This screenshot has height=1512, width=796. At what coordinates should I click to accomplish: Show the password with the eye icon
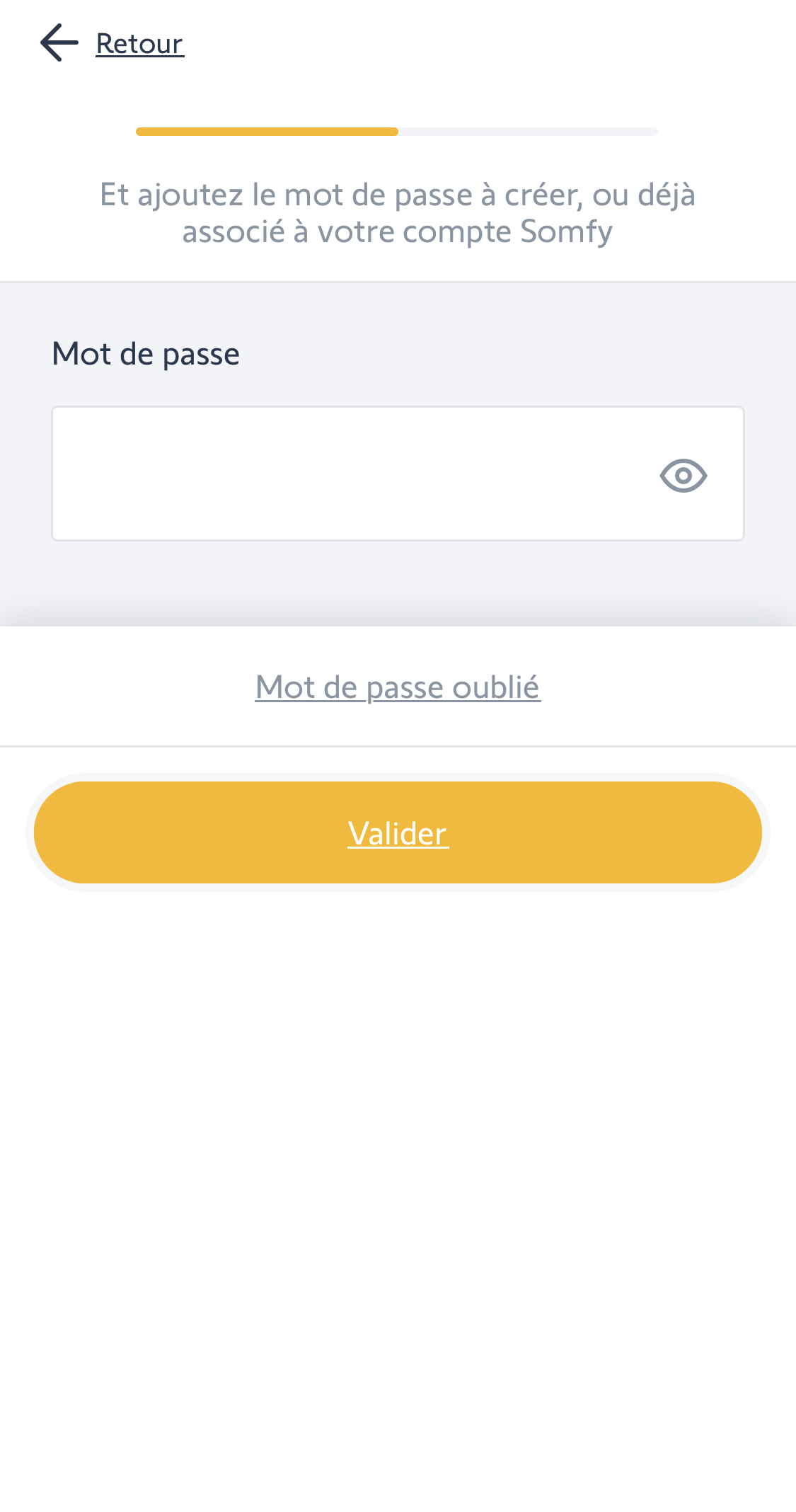pos(683,475)
